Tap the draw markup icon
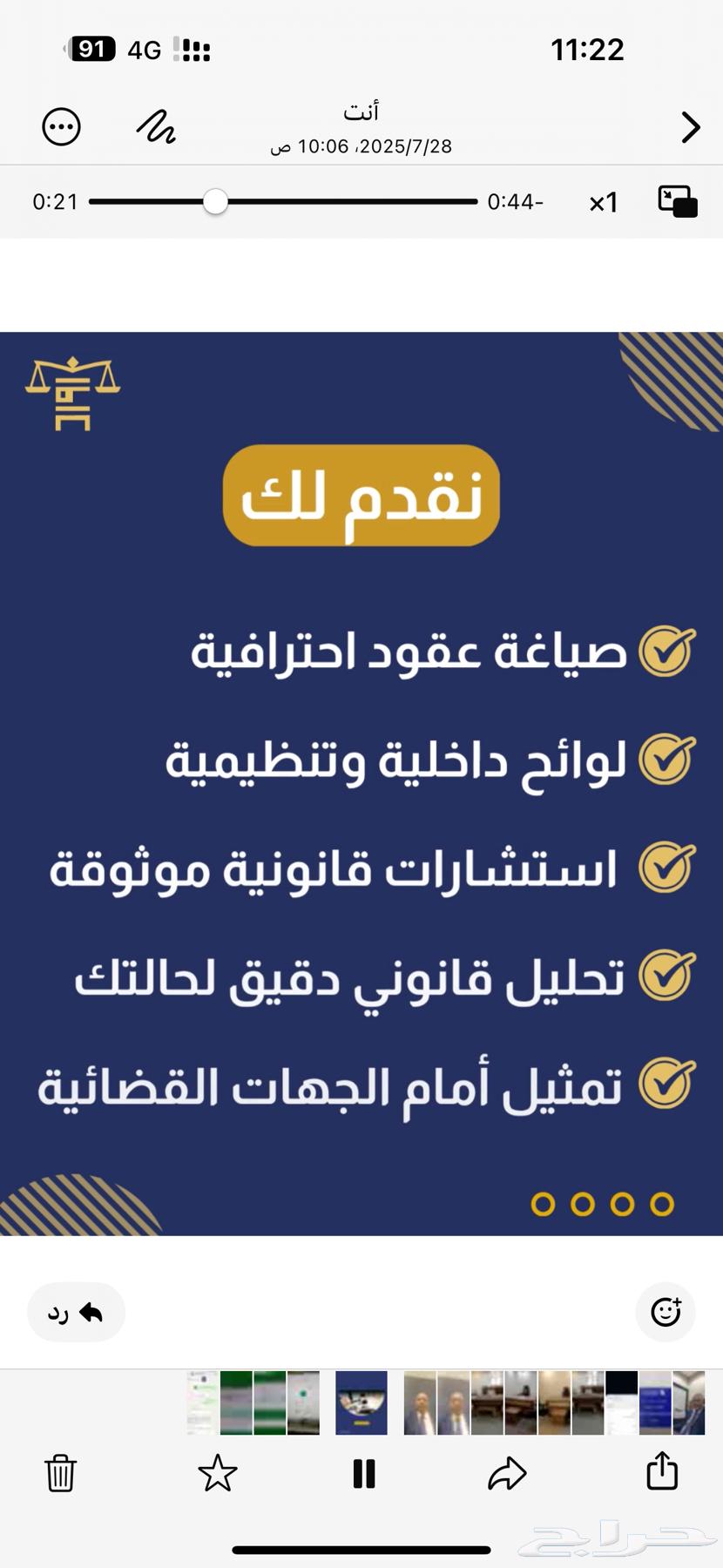Viewport: 723px width, 1568px height. pos(157,127)
